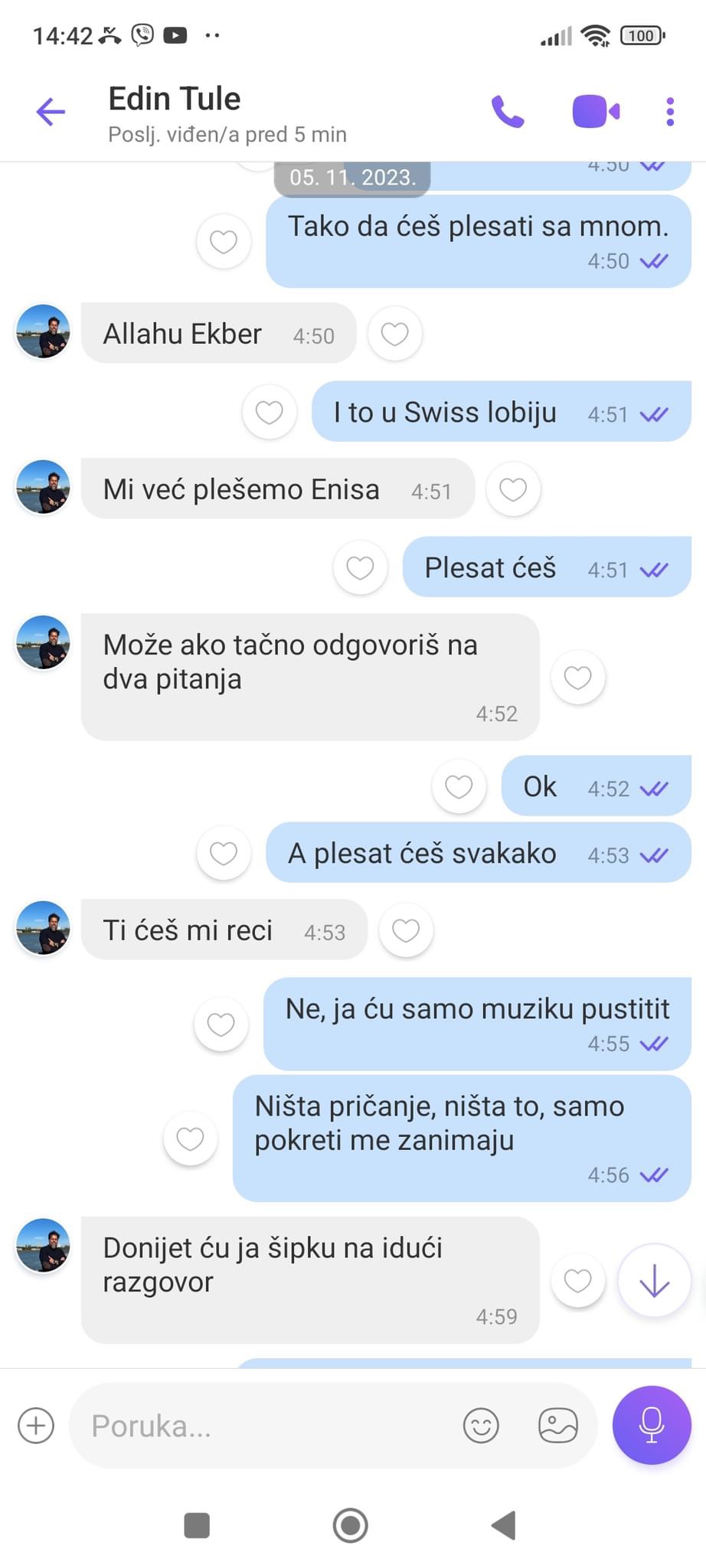This screenshot has width=706, height=1568.
Task: React with heart to the "Ok" message
Action: pos(459,786)
